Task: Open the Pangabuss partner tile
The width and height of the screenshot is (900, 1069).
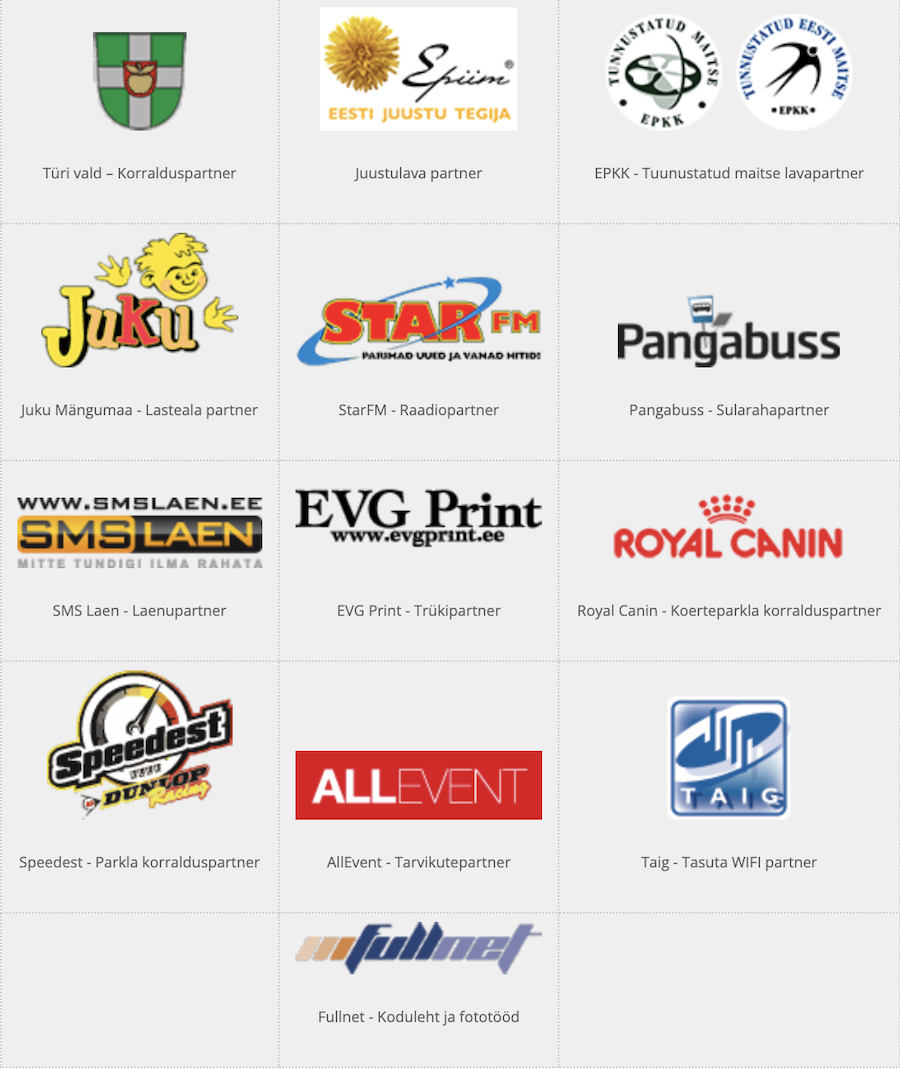Action: [x=729, y=331]
